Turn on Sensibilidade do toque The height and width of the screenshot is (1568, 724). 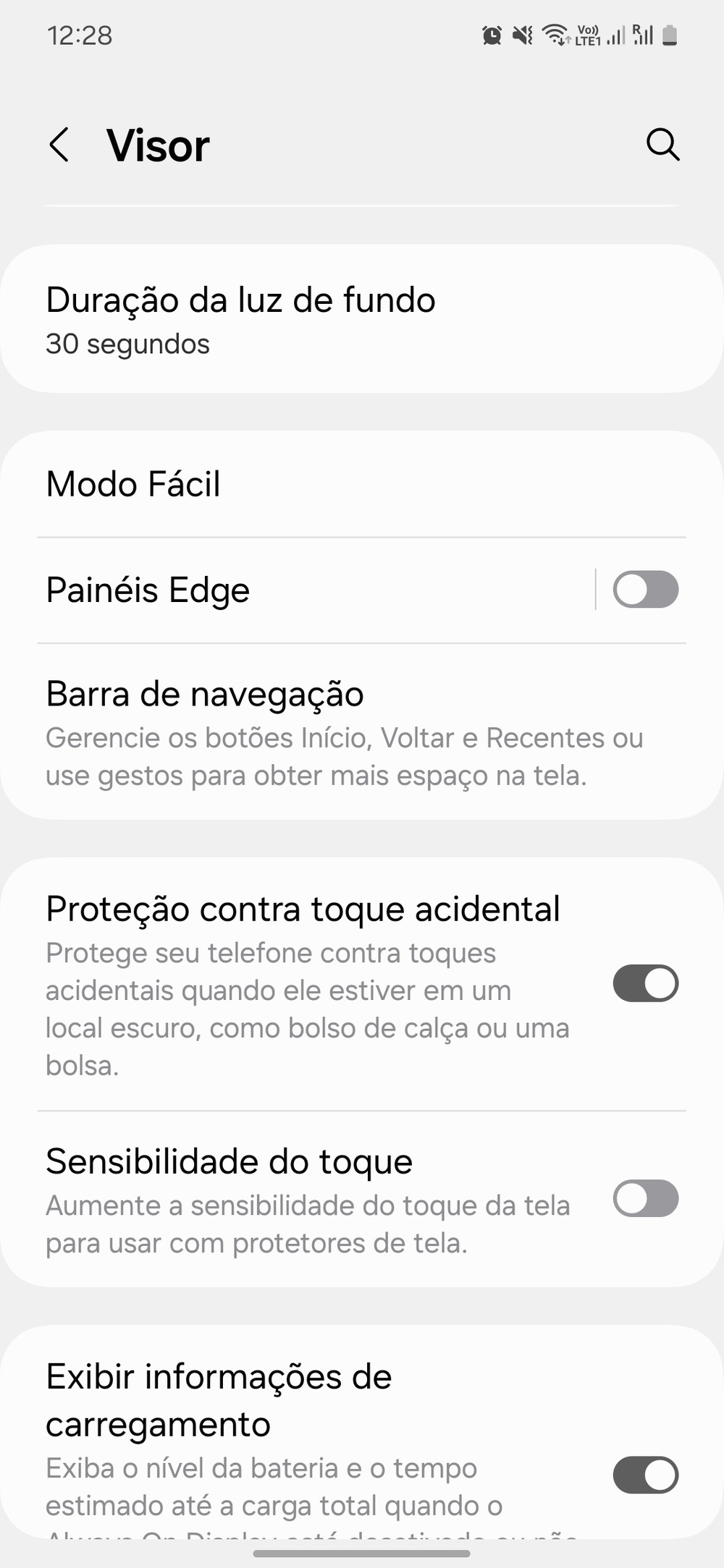click(x=645, y=1199)
